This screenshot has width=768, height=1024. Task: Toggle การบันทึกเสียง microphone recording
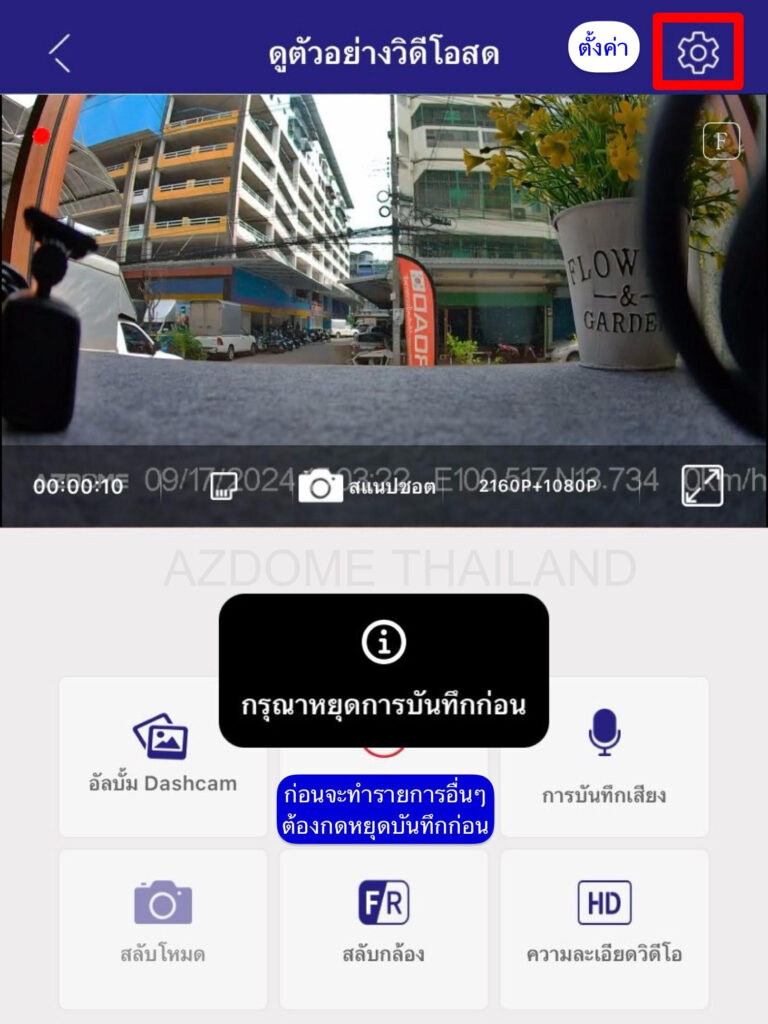point(604,755)
